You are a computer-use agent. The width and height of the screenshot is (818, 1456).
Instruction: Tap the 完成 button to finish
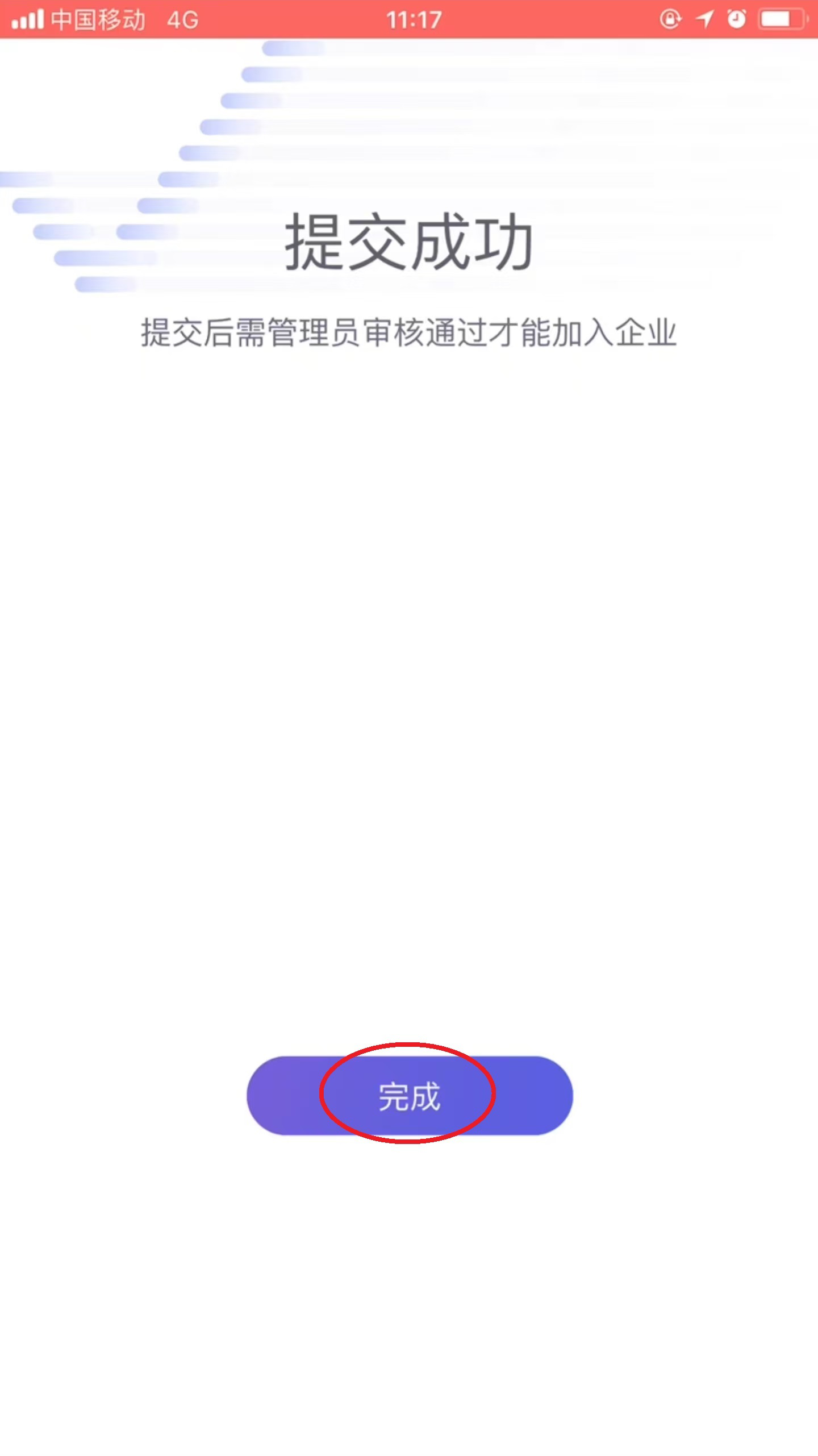click(x=409, y=1096)
